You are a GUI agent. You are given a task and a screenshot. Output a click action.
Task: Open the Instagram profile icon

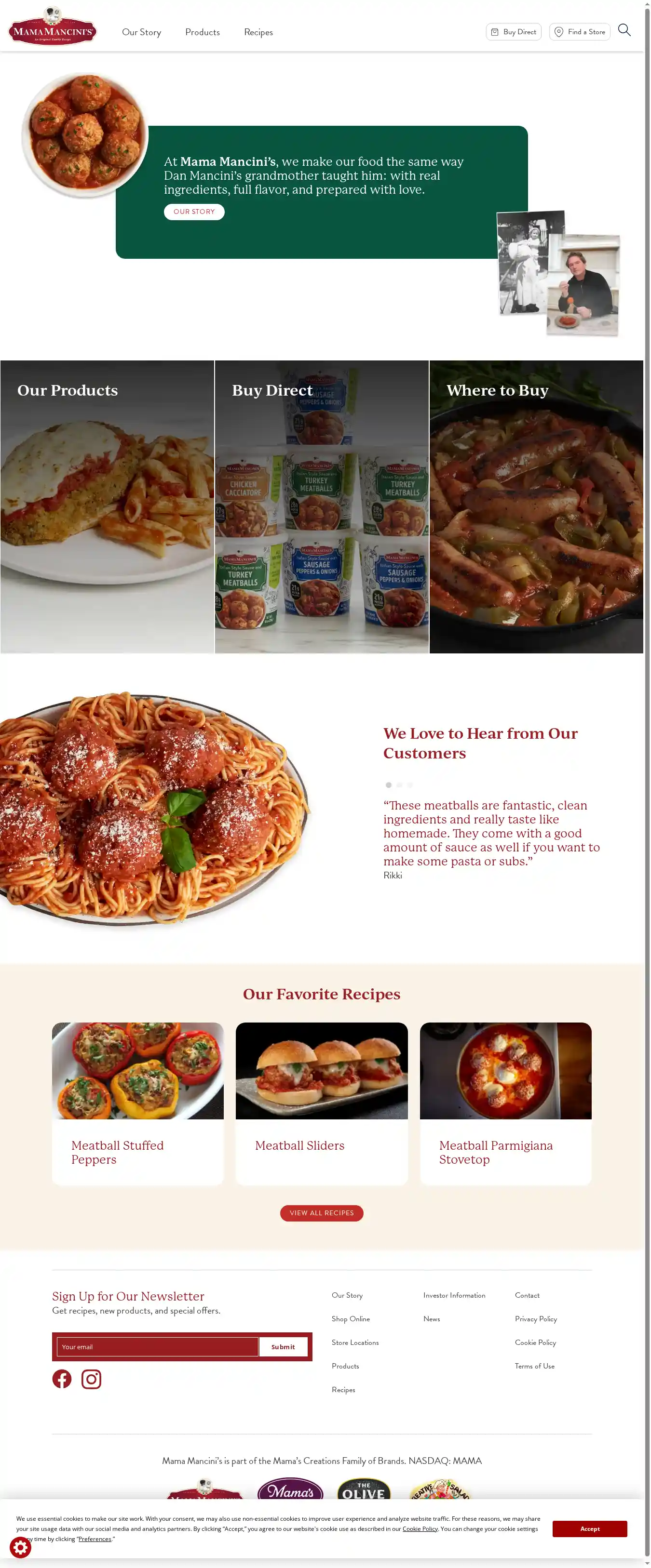[91, 1379]
